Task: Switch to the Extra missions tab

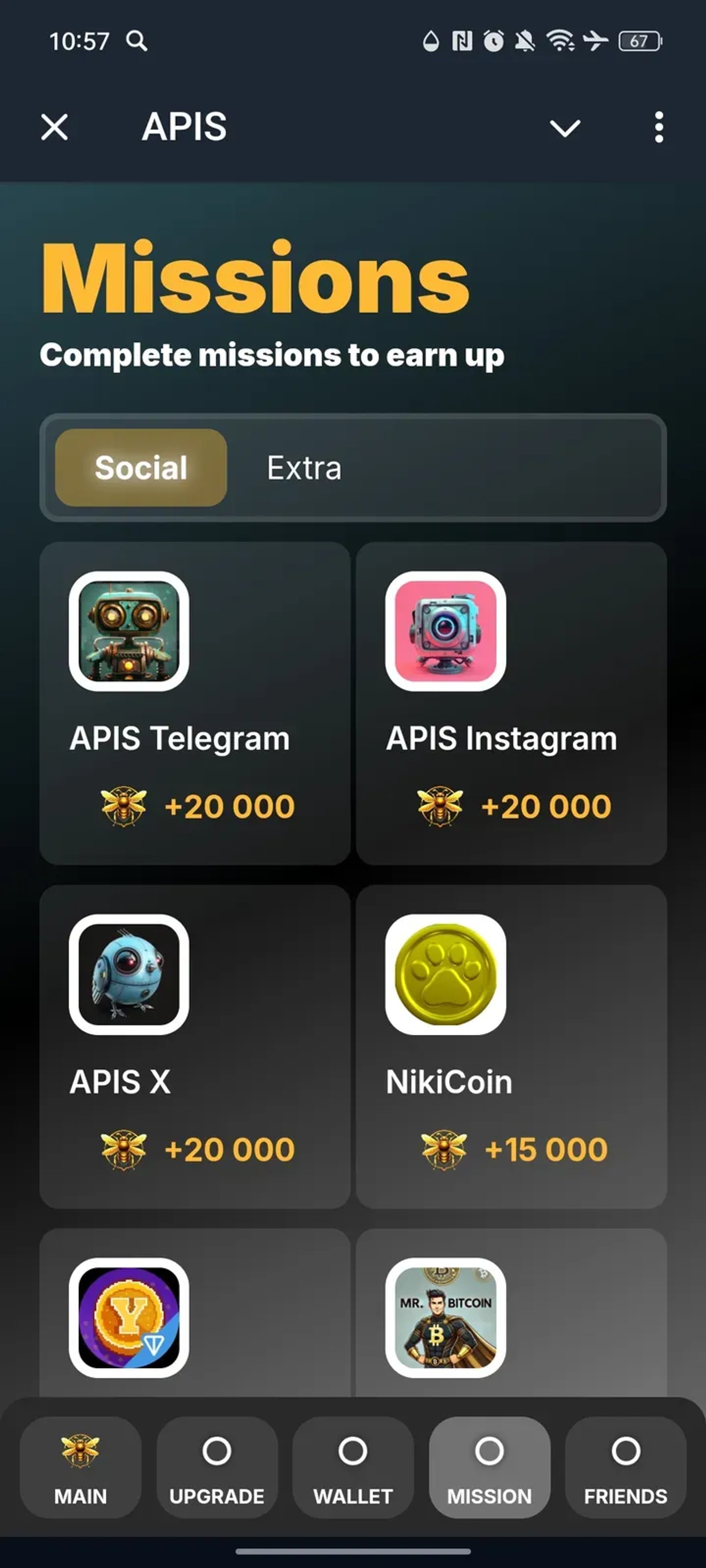Action: point(304,467)
